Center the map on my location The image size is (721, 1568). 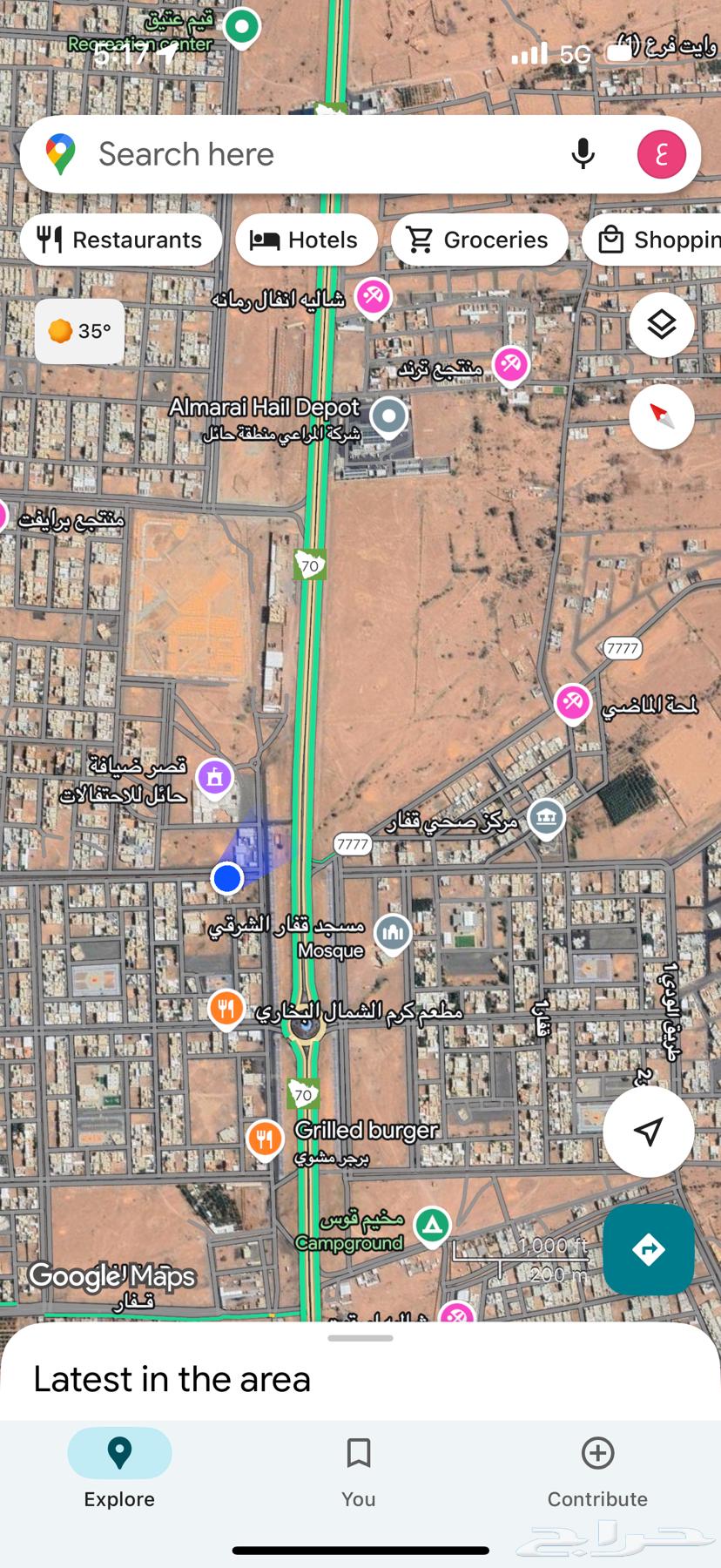pos(648,1131)
